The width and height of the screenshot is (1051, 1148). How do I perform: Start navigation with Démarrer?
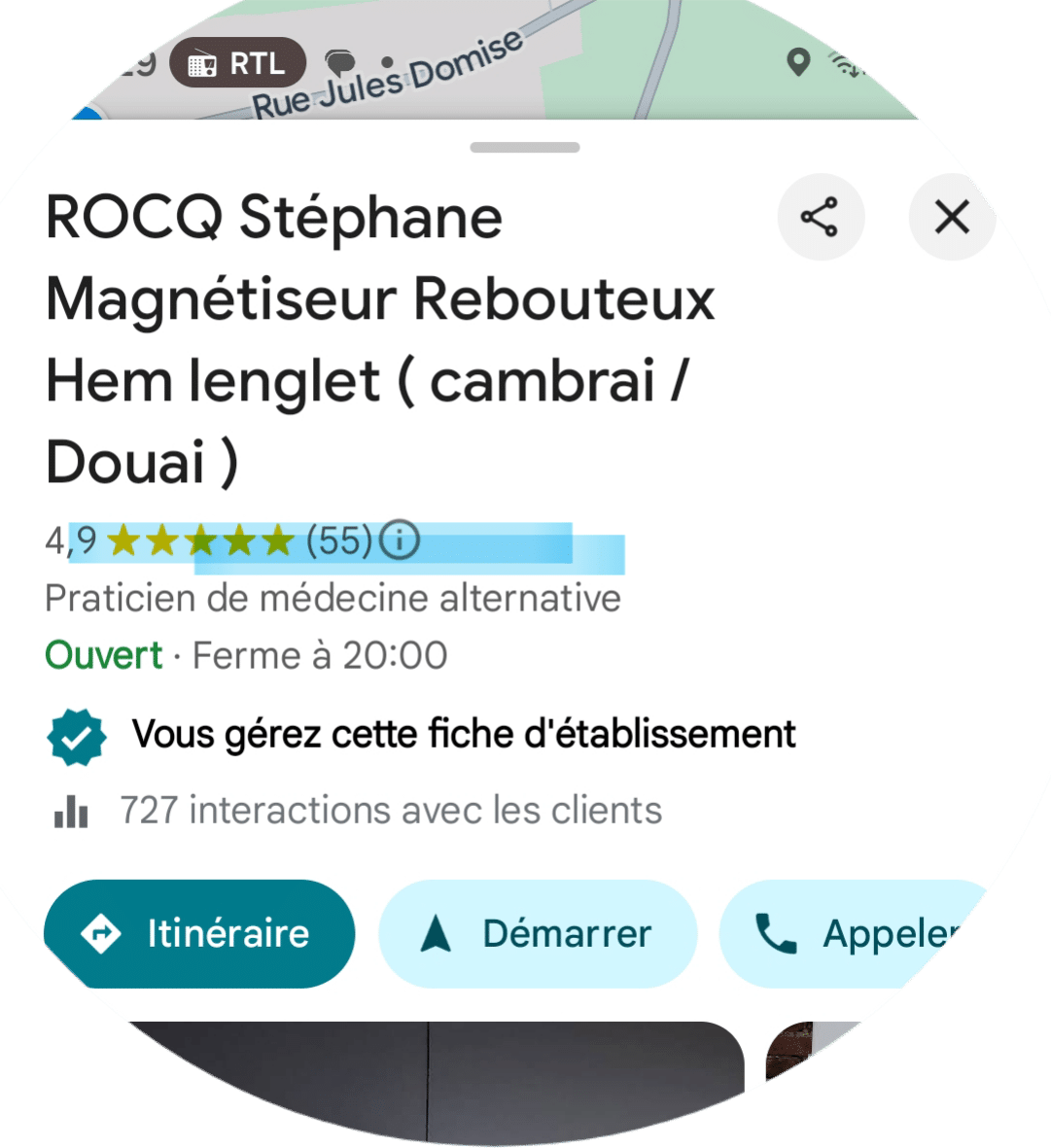(x=538, y=934)
